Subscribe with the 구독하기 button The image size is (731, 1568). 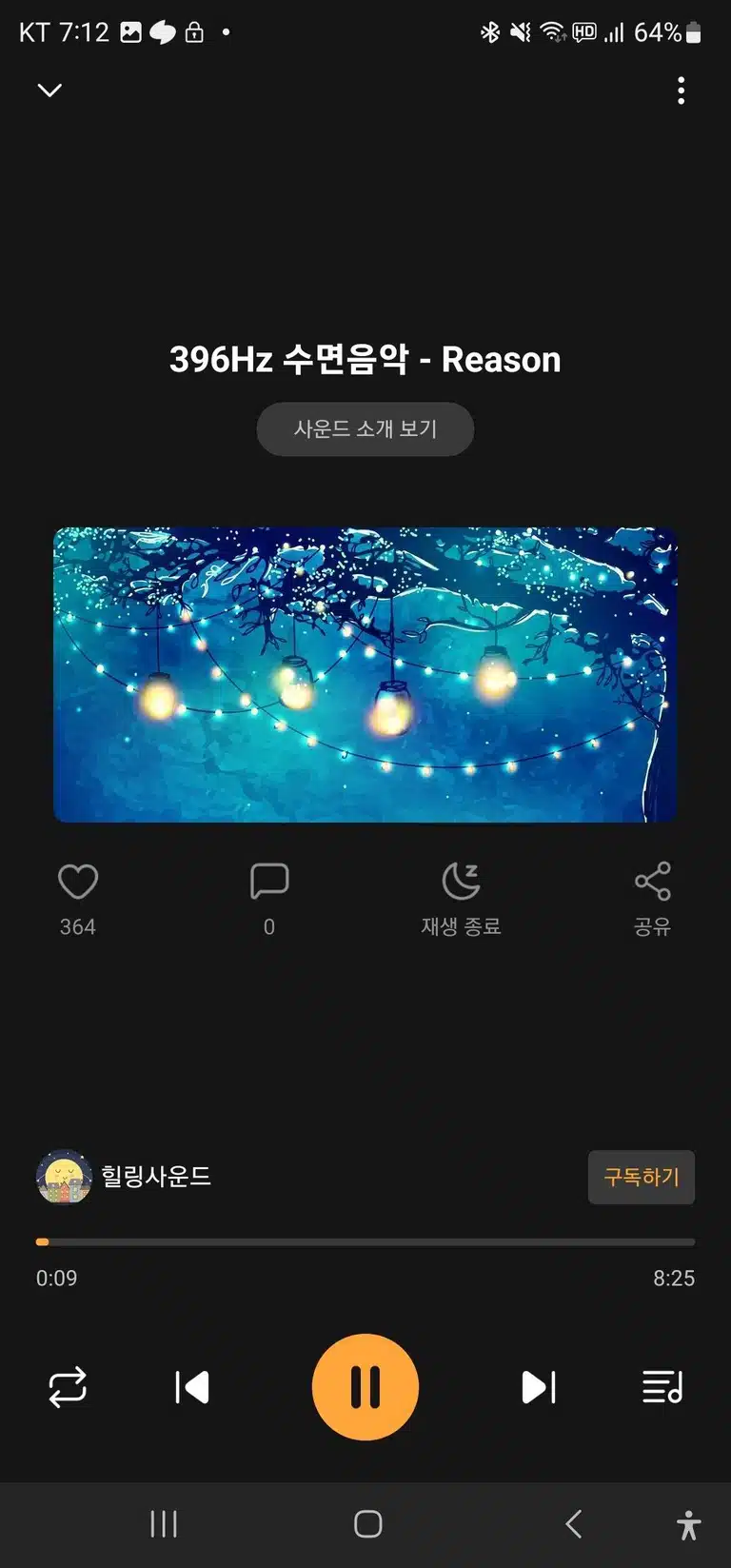[x=642, y=1178]
